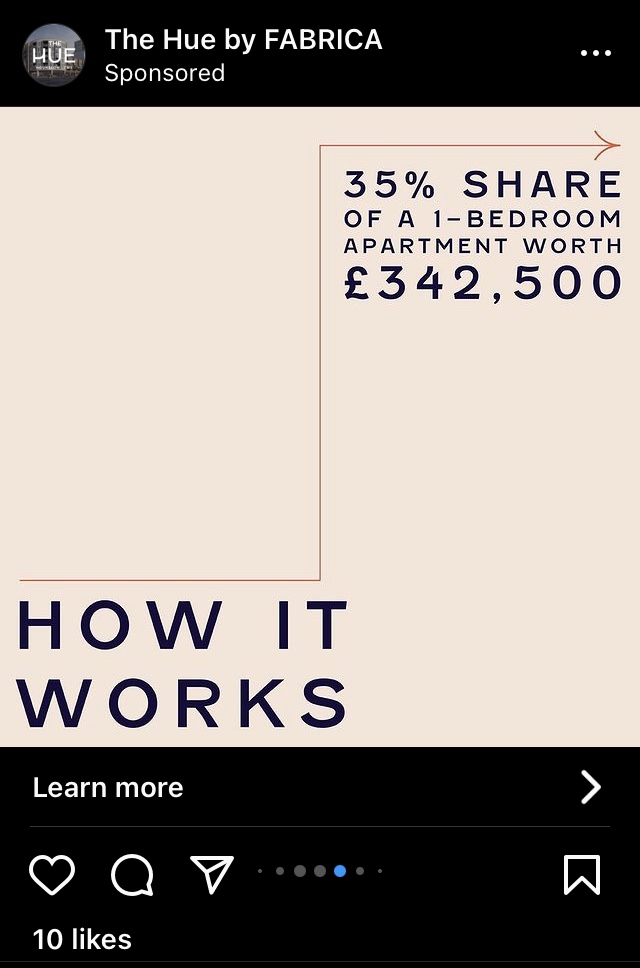Open the How It Works ad image
The width and height of the screenshot is (640, 968).
pyautogui.click(x=320, y=427)
